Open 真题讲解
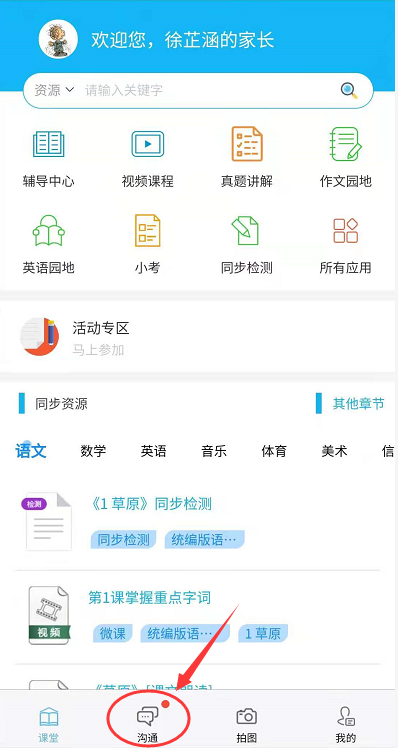 [247, 157]
